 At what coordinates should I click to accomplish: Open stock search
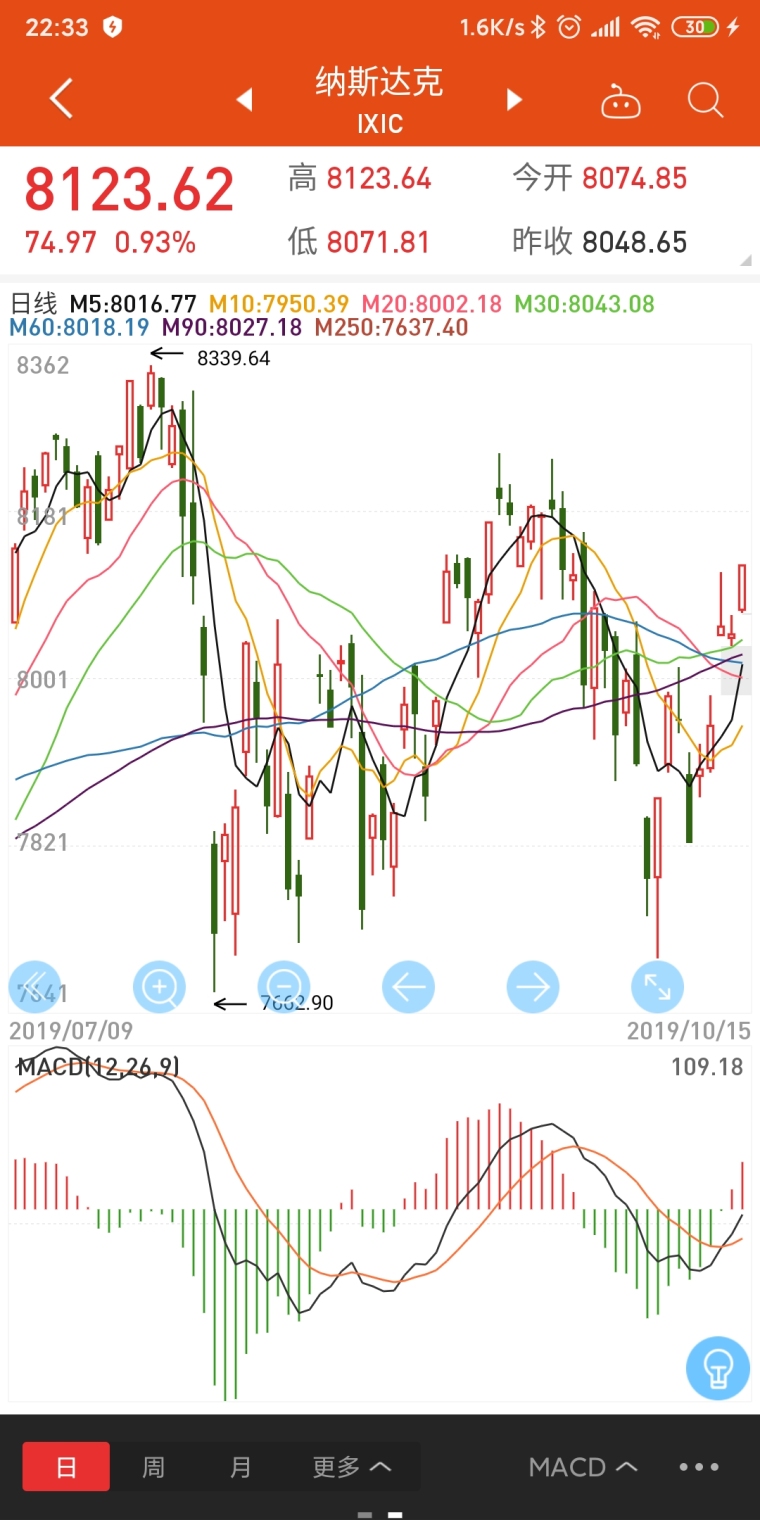tap(705, 100)
